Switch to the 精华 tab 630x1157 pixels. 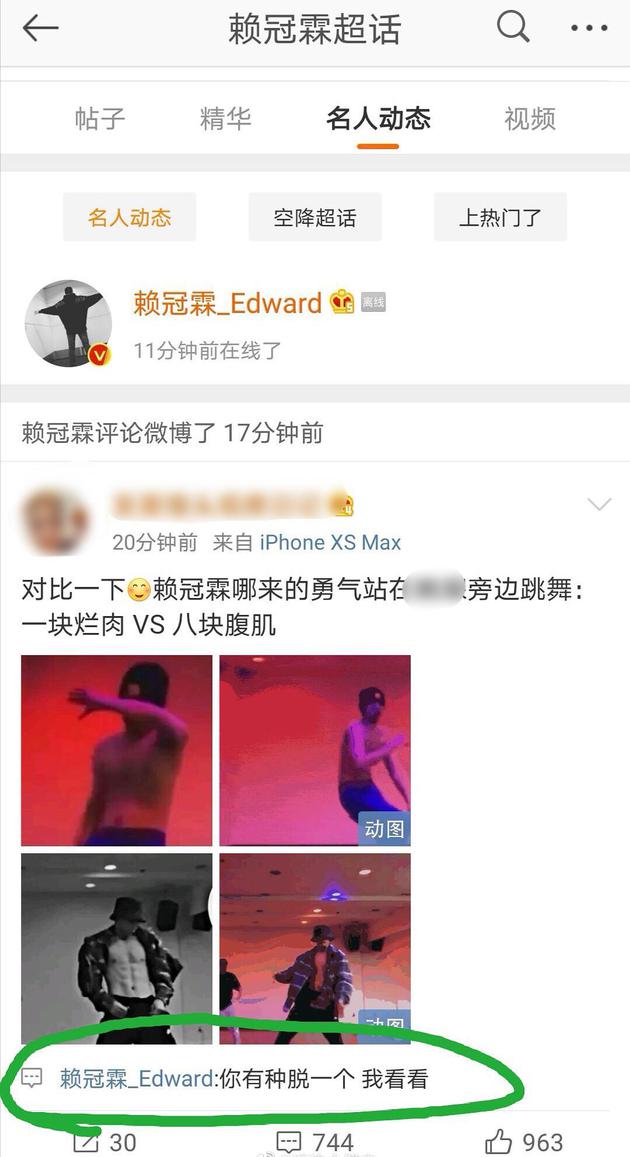point(225,119)
